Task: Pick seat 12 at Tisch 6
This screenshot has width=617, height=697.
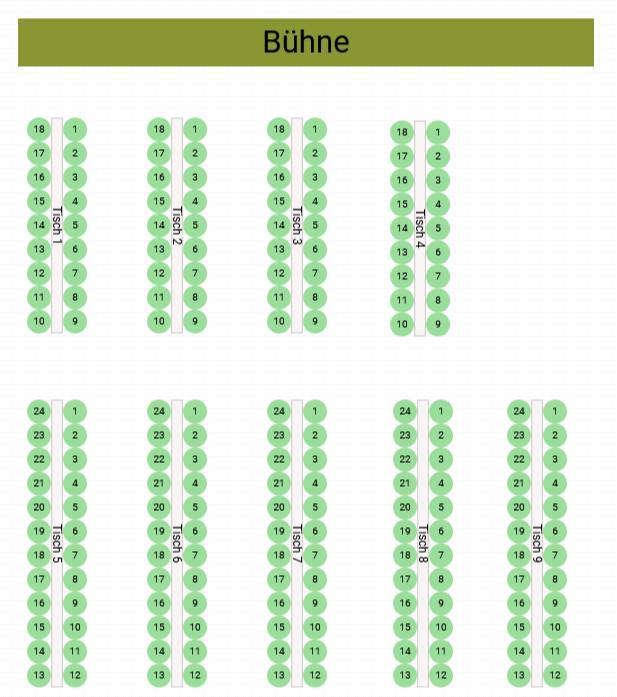Action: coord(195,675)
